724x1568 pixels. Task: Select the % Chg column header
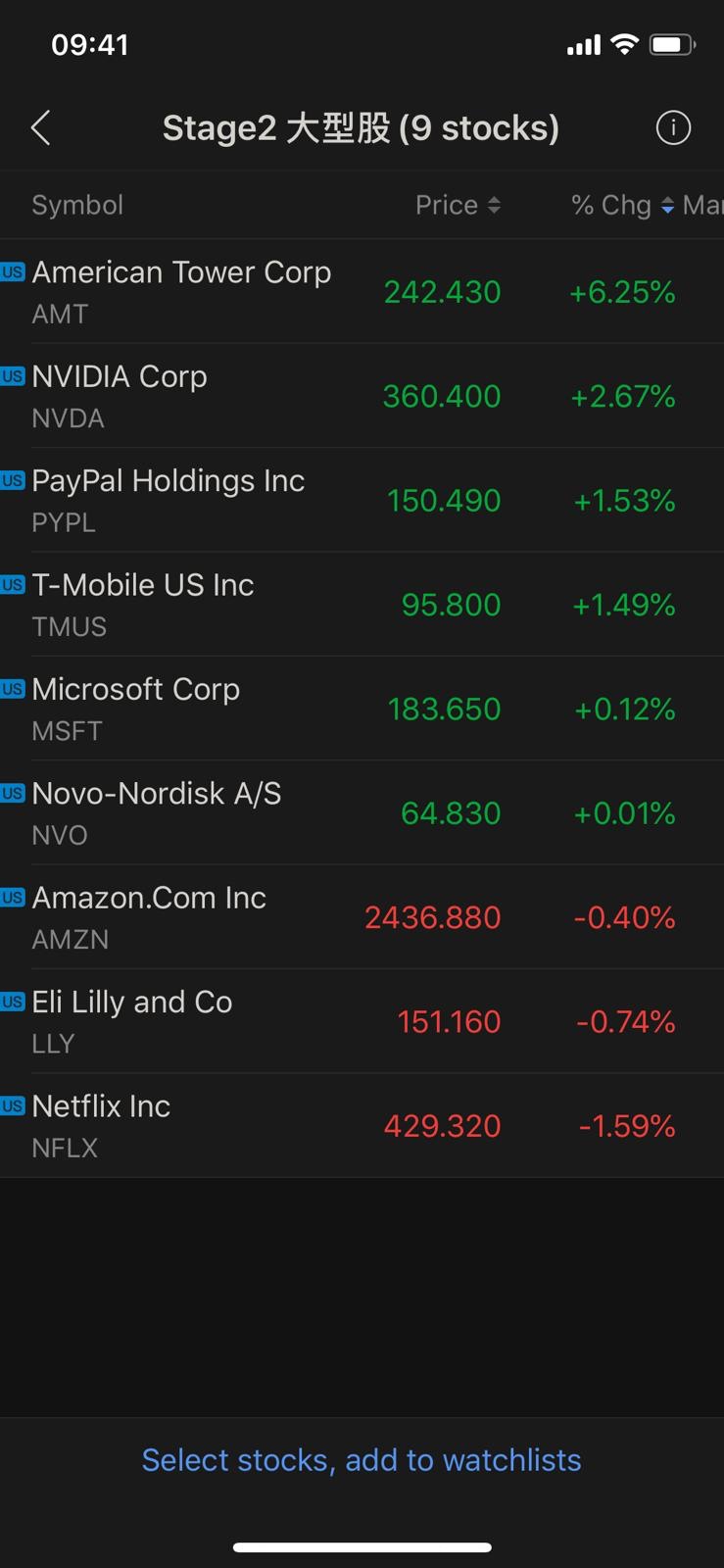pyautogui.click(x=607, y=205)
